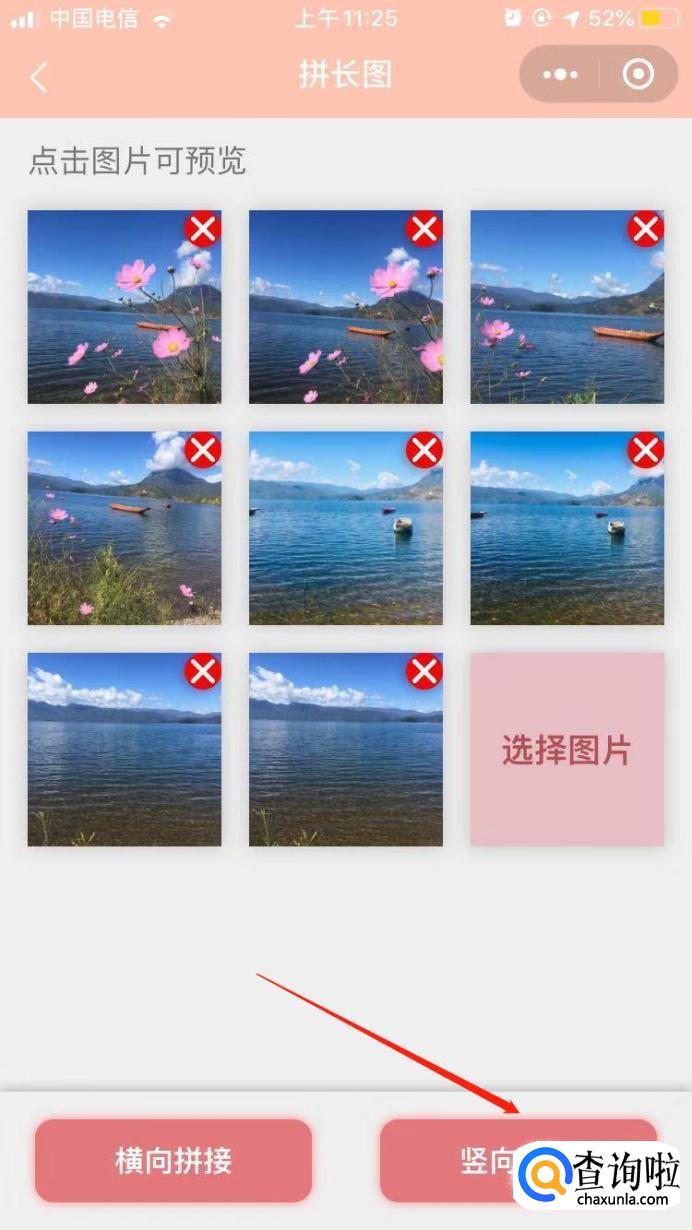Screen dimensions: 692x1230
Task: Choose 横向拼接 to stitch horizontally
Action: 173,1160
